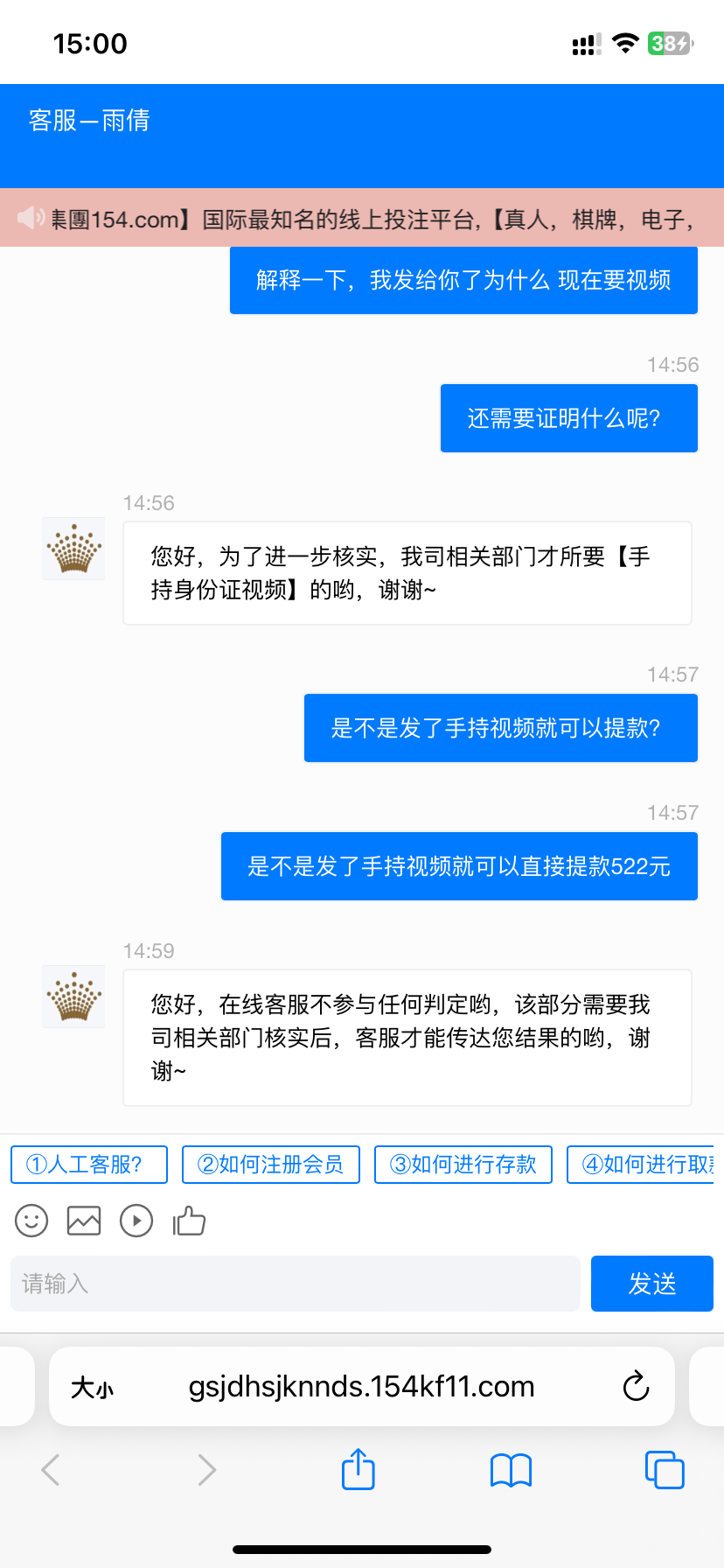The height and width of the screenshot is (1568, 724).
Task: Select quick reply ②如何注册会员
Action: [271, 1165]
